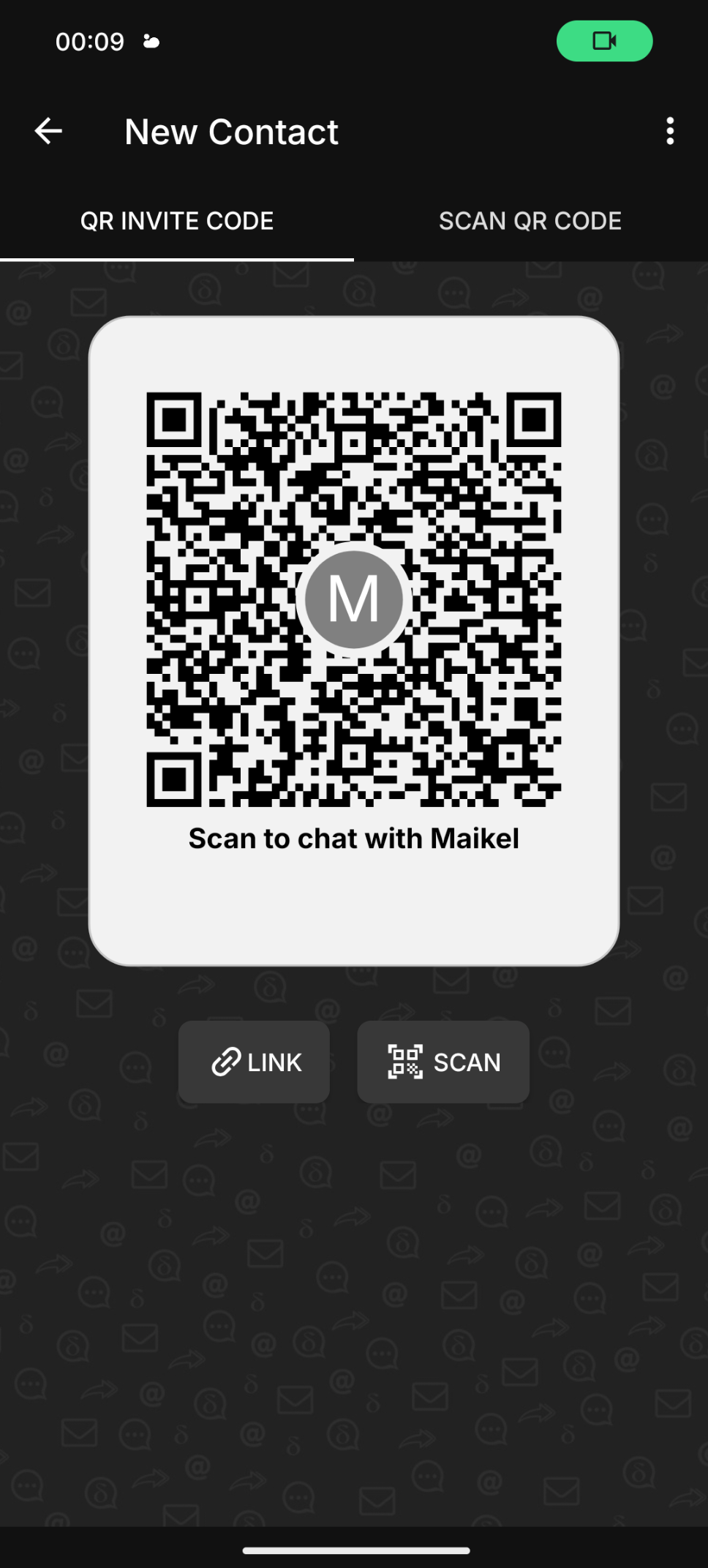This screenshot has height=1568, width=708.
Task: Go back from New Contact
Action: 48,132
